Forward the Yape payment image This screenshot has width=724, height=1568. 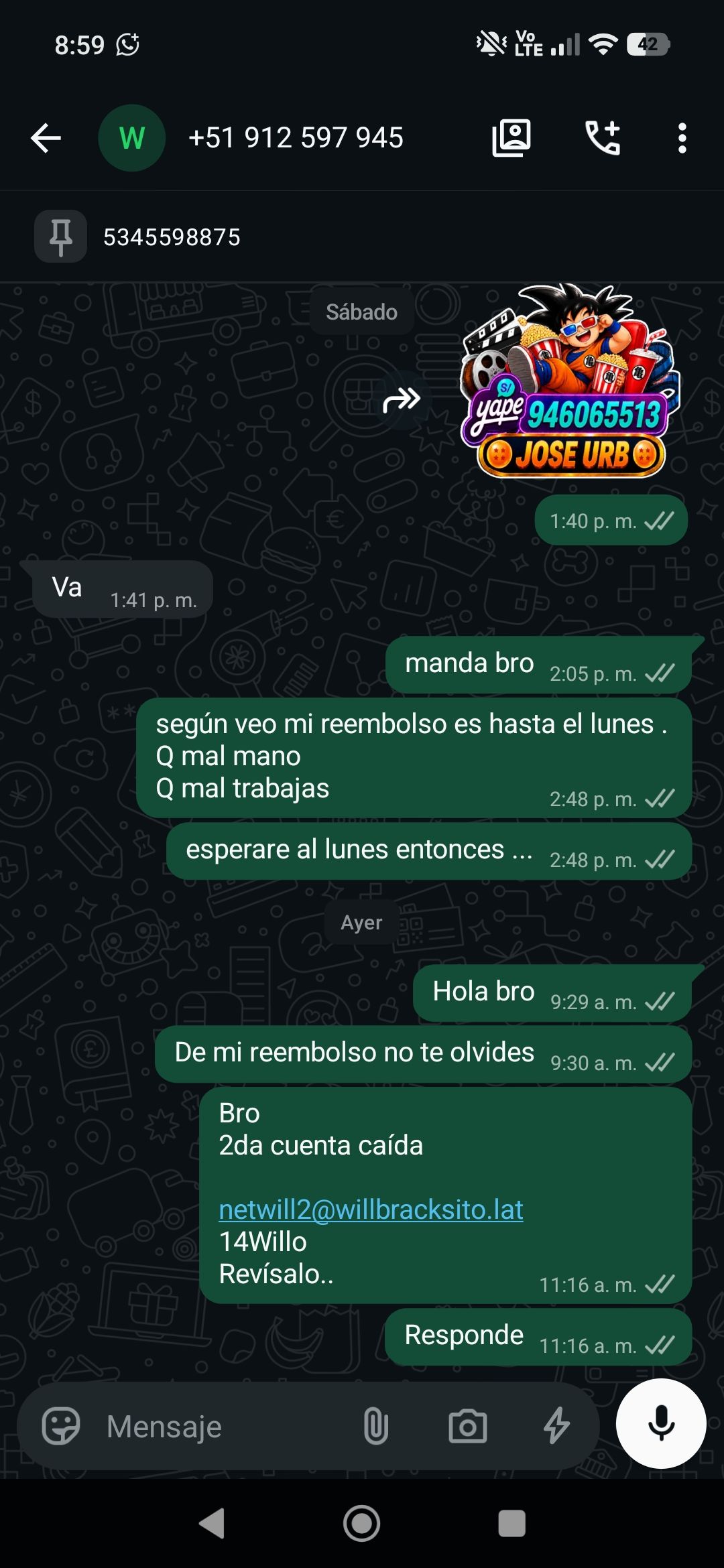pos(402,400)
